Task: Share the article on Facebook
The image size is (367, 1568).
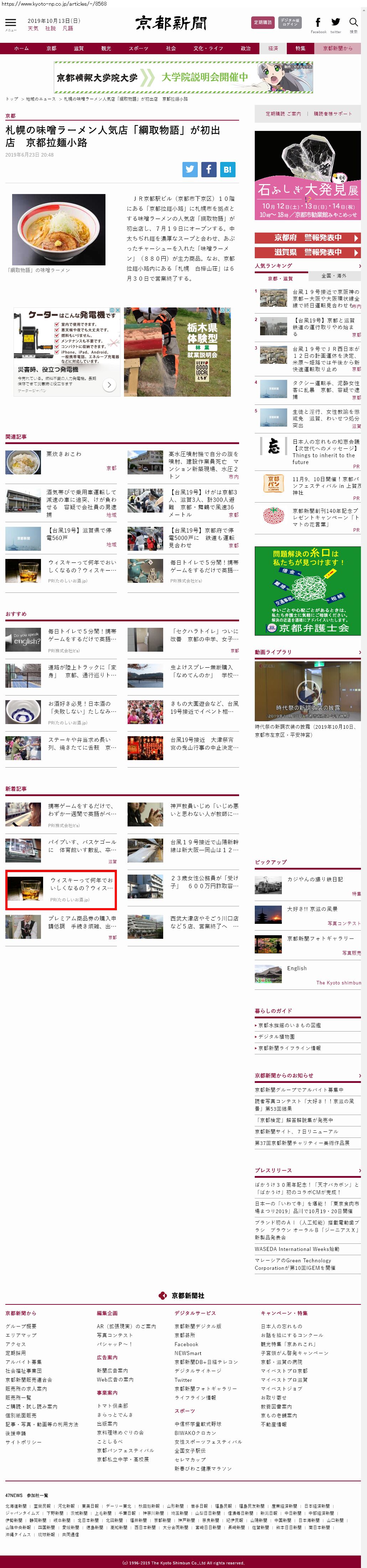Action: [x=208, y=169]
